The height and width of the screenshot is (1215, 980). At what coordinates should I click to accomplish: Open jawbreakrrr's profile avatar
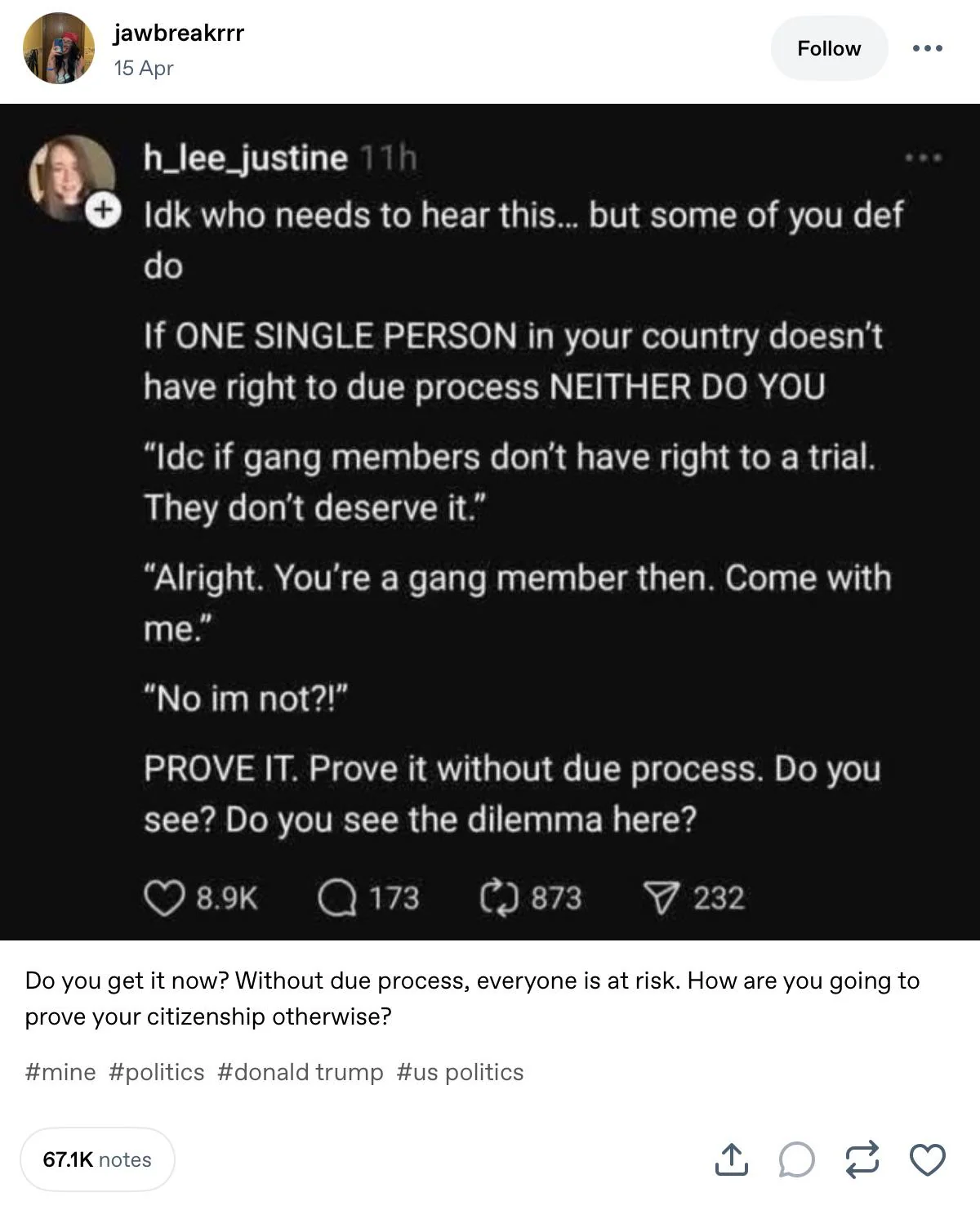click(59, 48)
